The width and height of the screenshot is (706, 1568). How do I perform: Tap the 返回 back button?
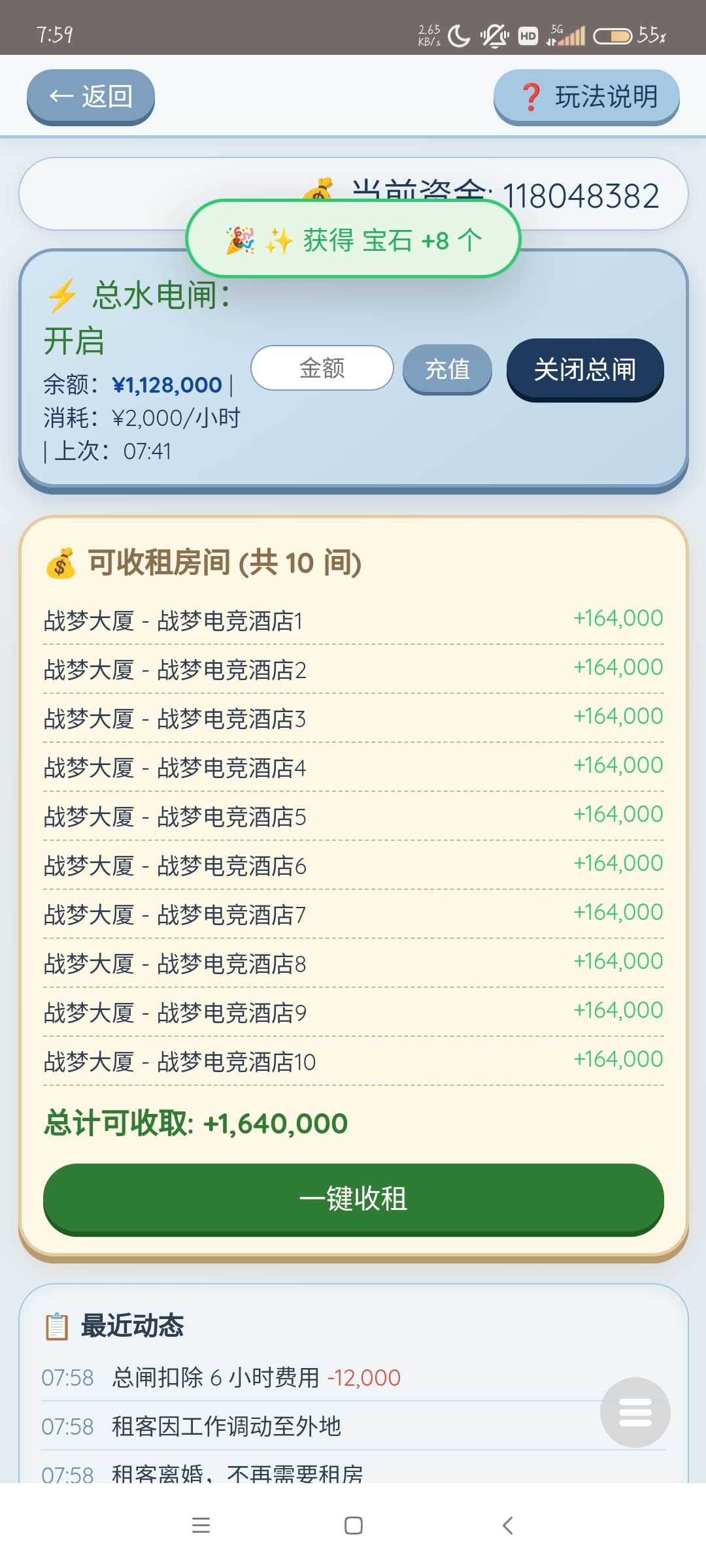[90, 97]
